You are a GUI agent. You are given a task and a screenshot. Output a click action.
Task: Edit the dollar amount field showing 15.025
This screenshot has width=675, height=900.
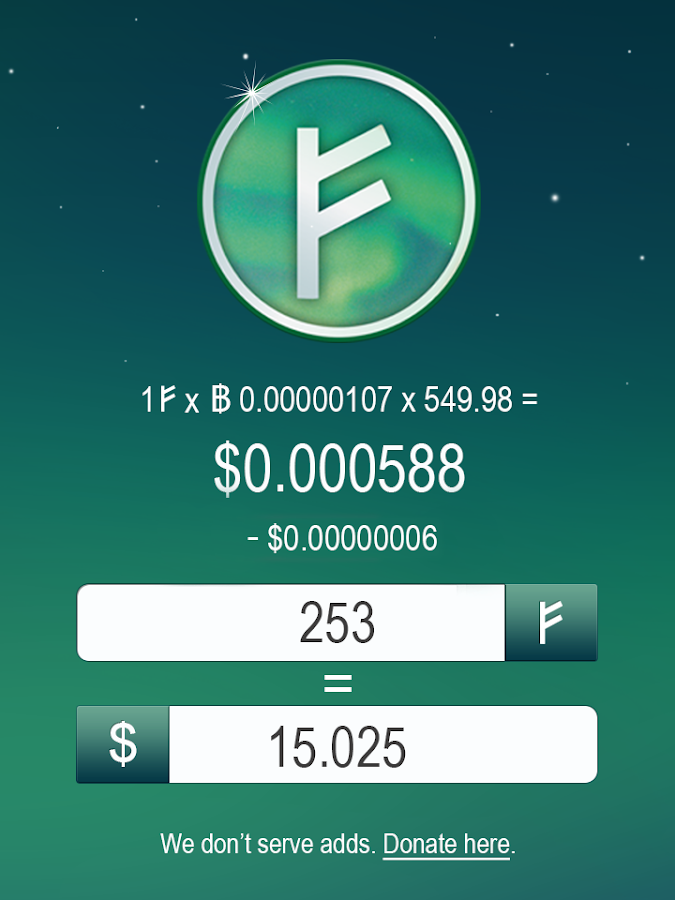382,745
